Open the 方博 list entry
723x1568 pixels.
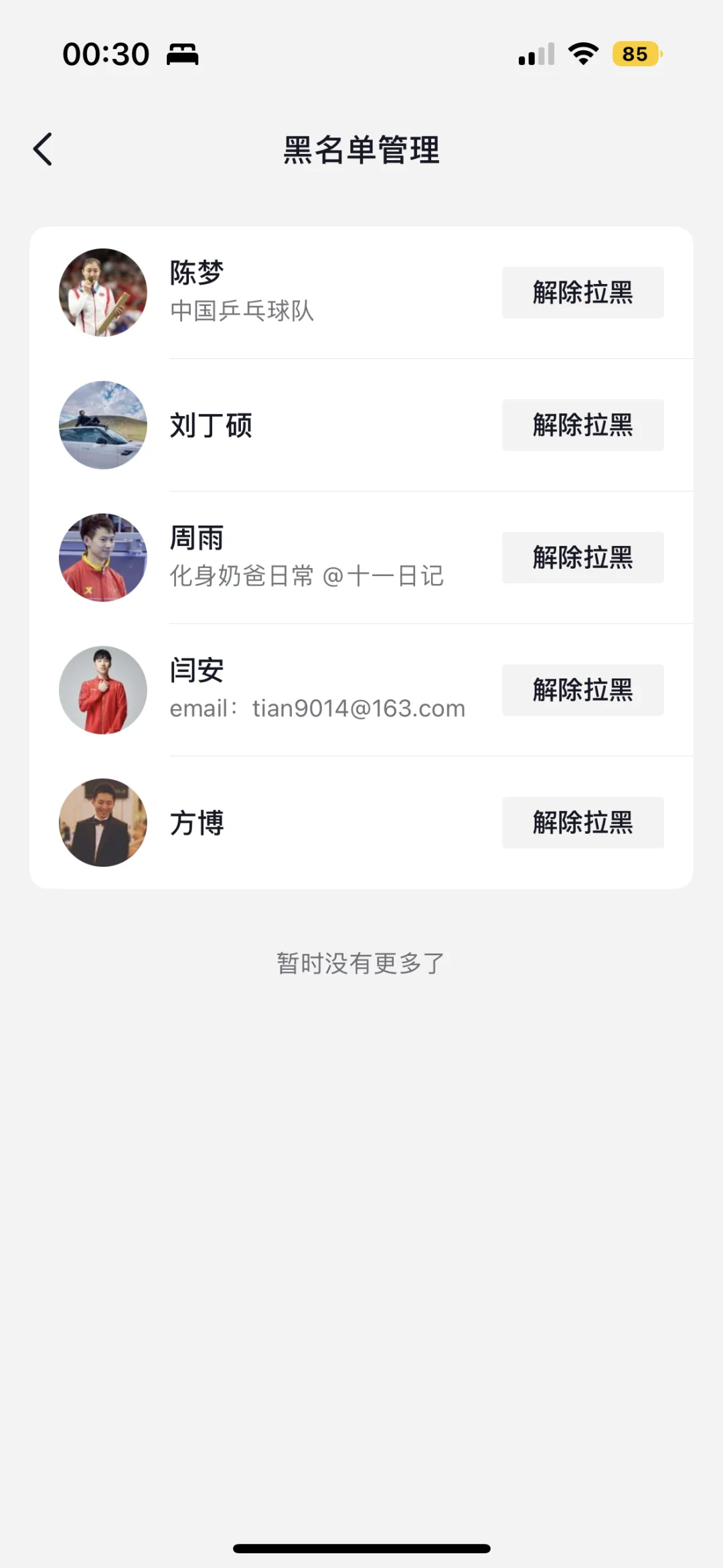(268, 823)
